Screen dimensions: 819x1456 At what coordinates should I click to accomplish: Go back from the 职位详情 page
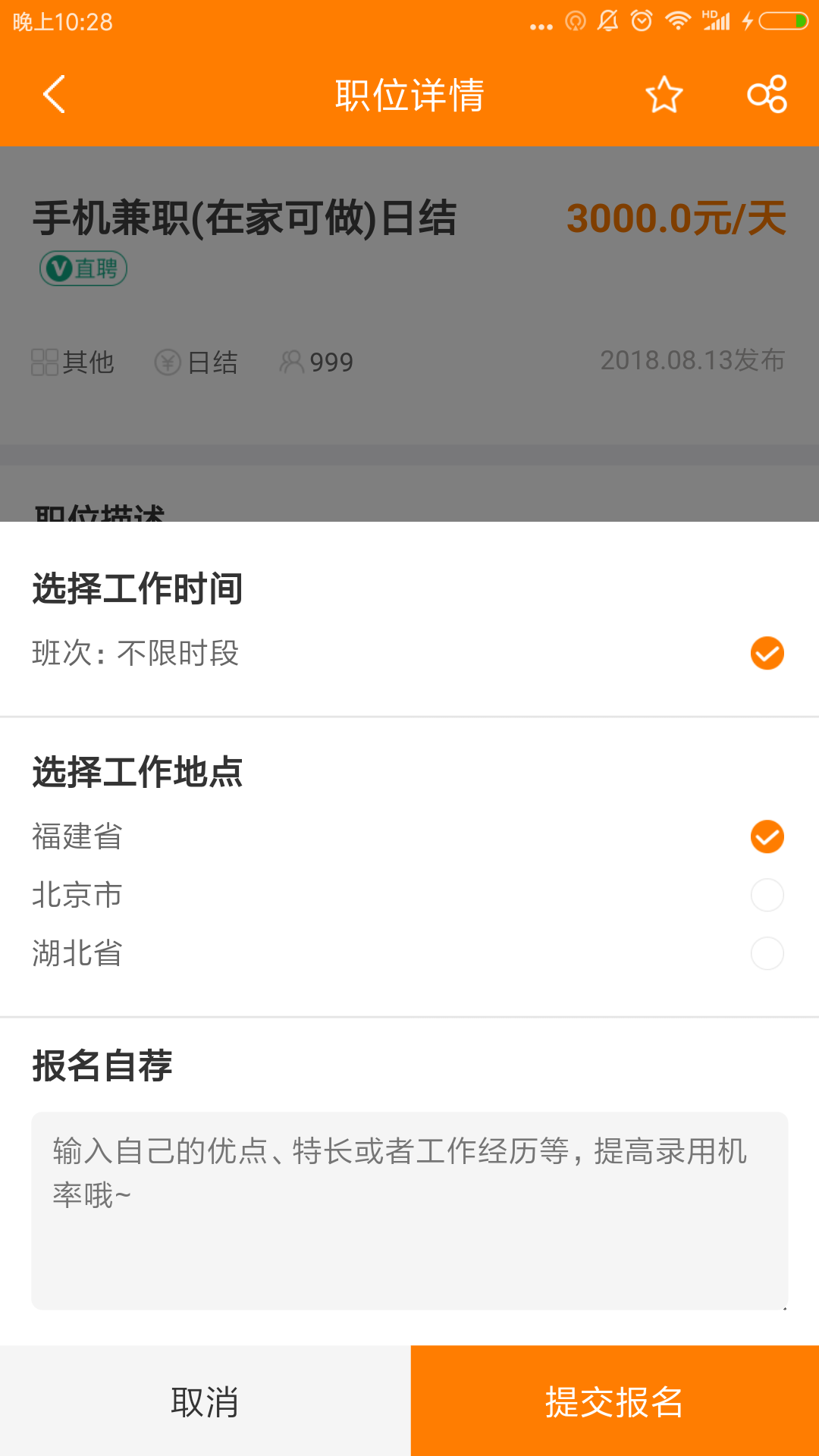pyautogui.click(x=55, y=94)
